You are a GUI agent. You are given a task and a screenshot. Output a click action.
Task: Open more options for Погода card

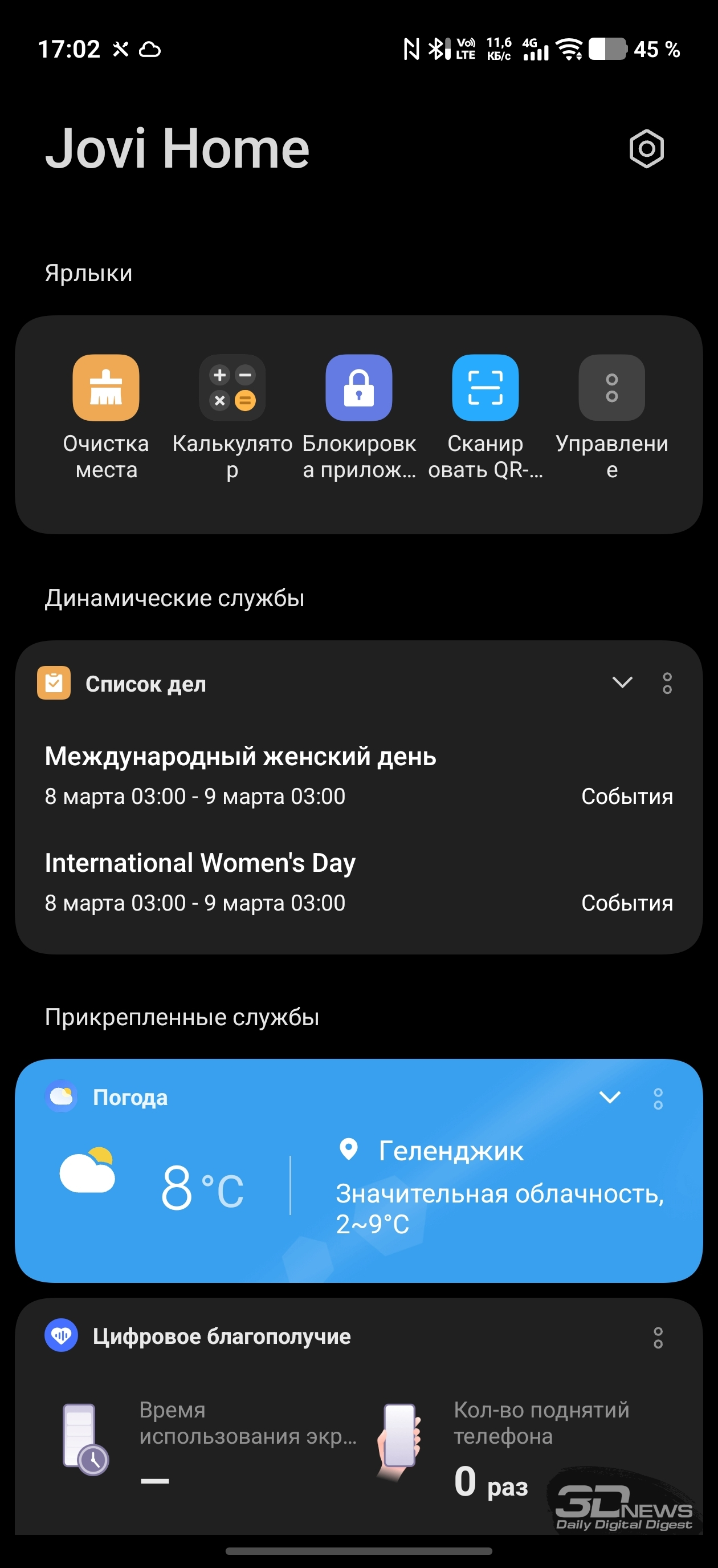pos(658,1099)
